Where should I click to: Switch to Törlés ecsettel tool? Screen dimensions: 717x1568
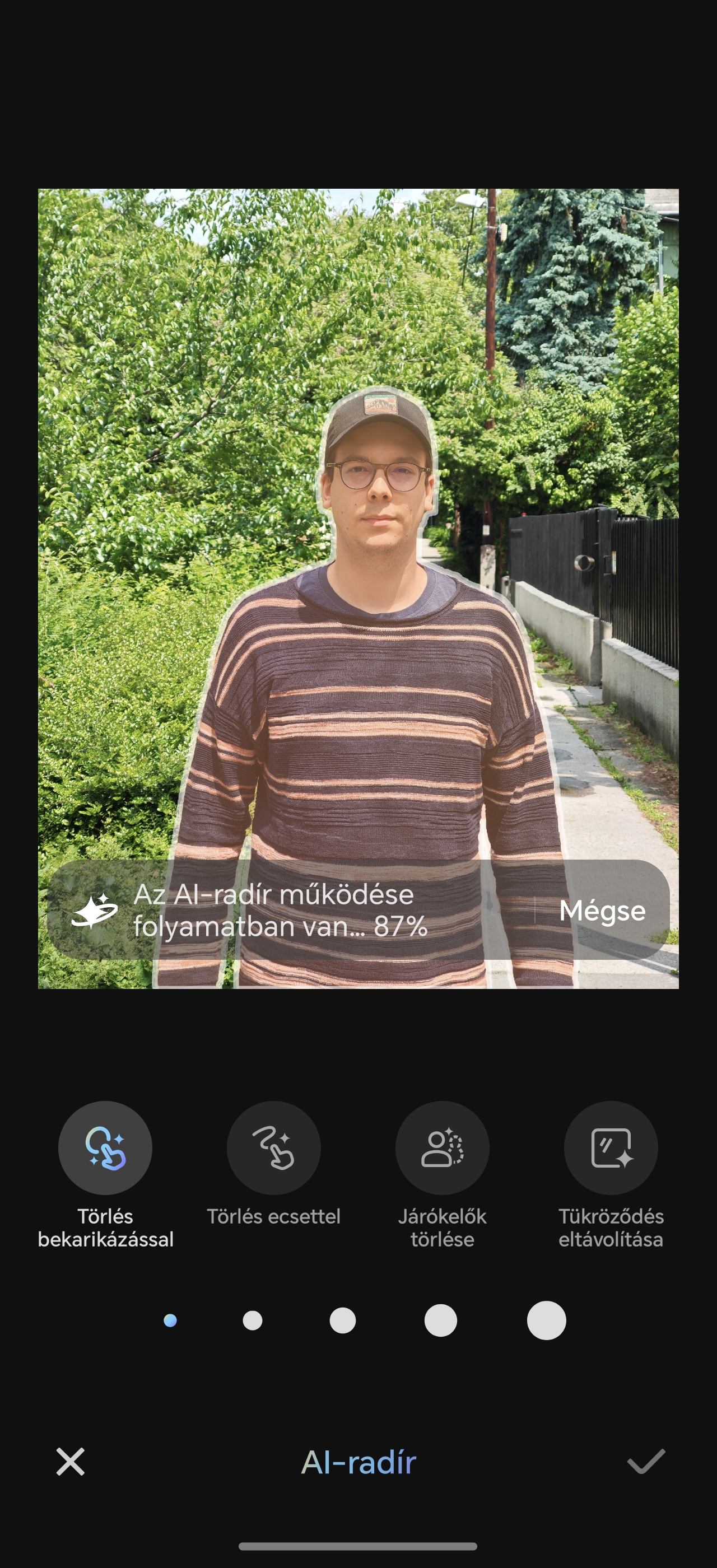point(274,1147)
